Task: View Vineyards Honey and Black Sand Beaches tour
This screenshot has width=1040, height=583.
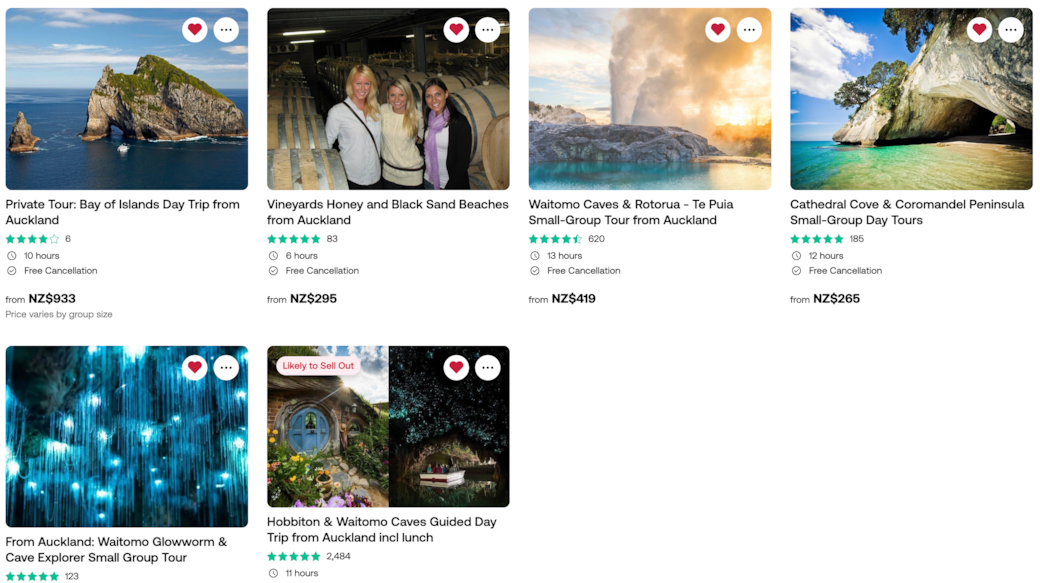Action: pos(387,212)
